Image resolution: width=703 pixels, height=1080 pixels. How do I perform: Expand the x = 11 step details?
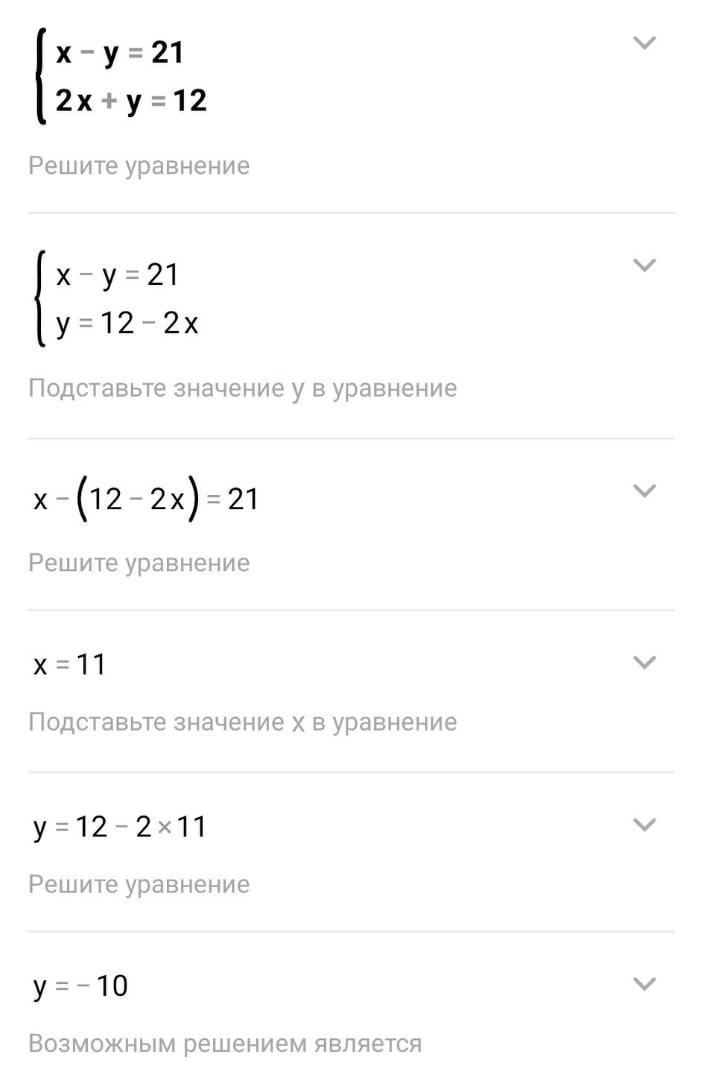[645, 662]
